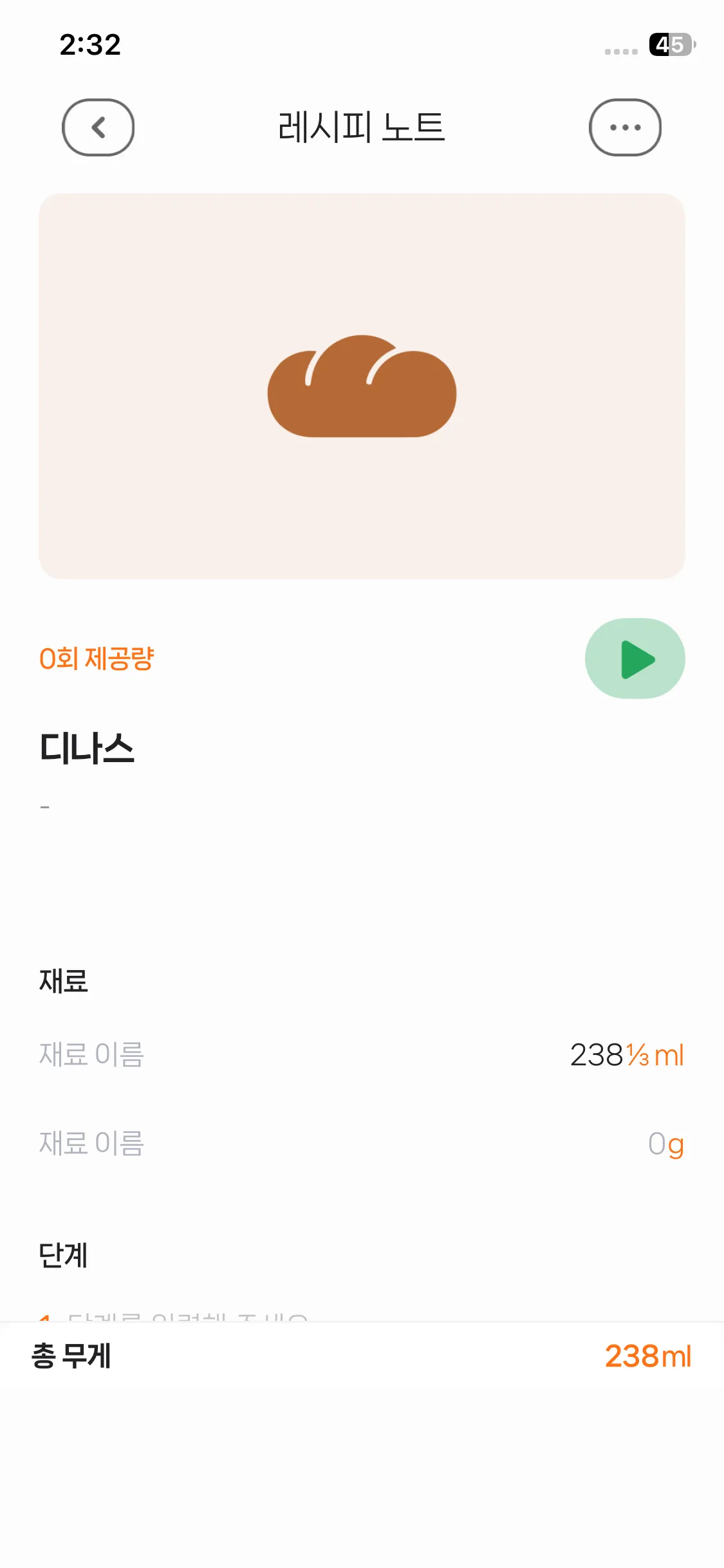Edit the 238⅓ ml ingredient amount
The image size is (724, 1568).
click(626, 1055)
